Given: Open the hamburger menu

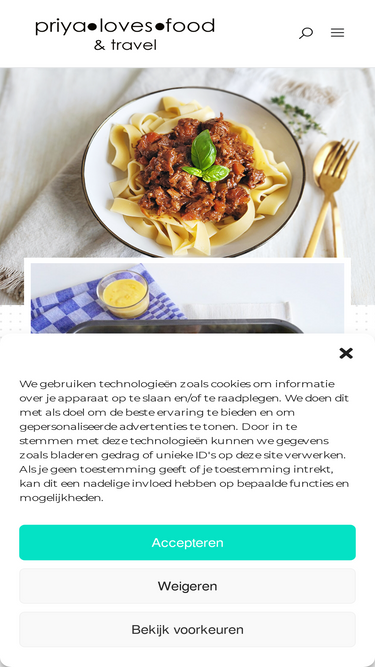Looking at the screenshot, I should tap(337, 33).
